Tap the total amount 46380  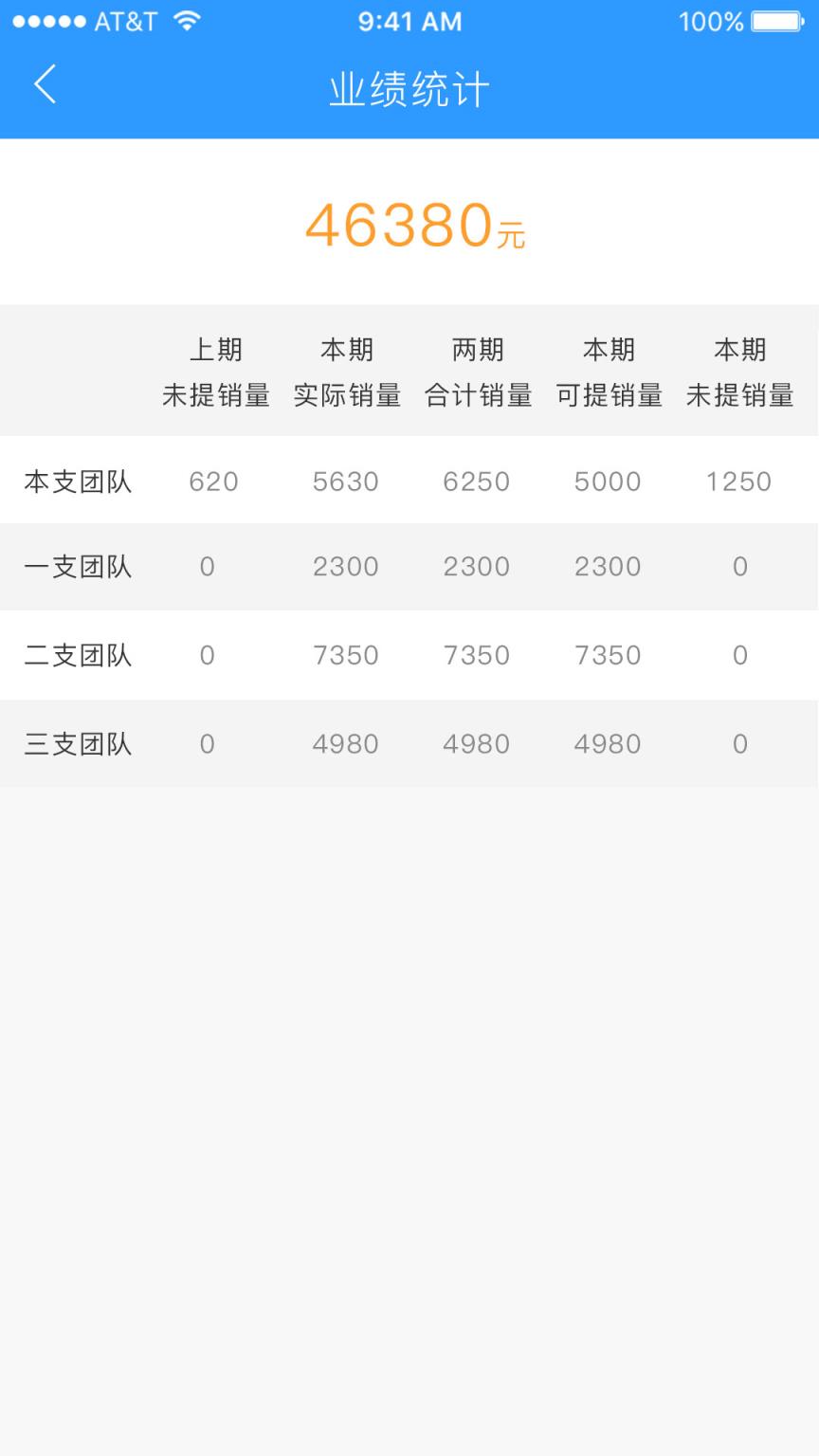tap(398, 227)
